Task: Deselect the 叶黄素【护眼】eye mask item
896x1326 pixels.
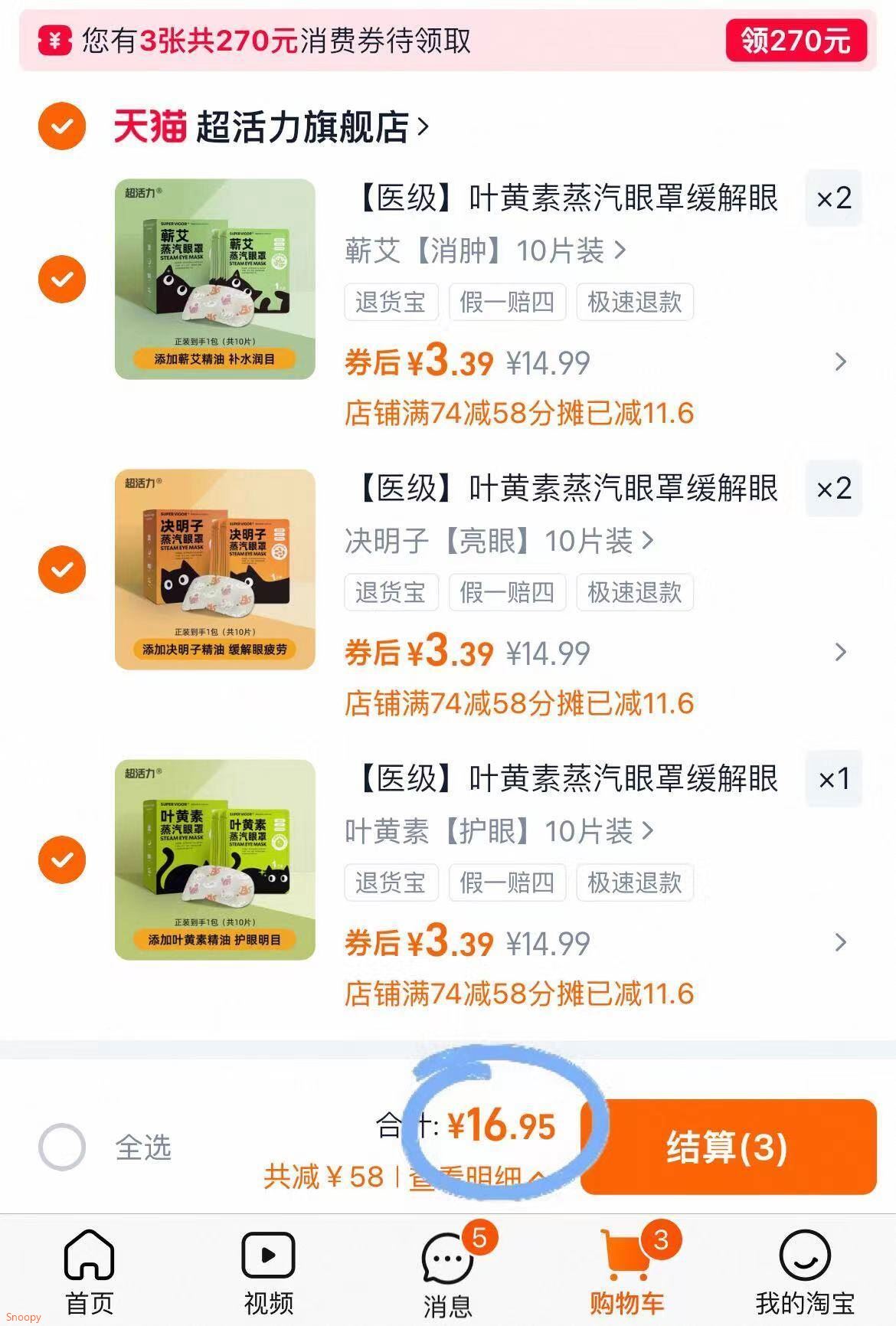Action: pyautogui.click(x=62, y=859)
